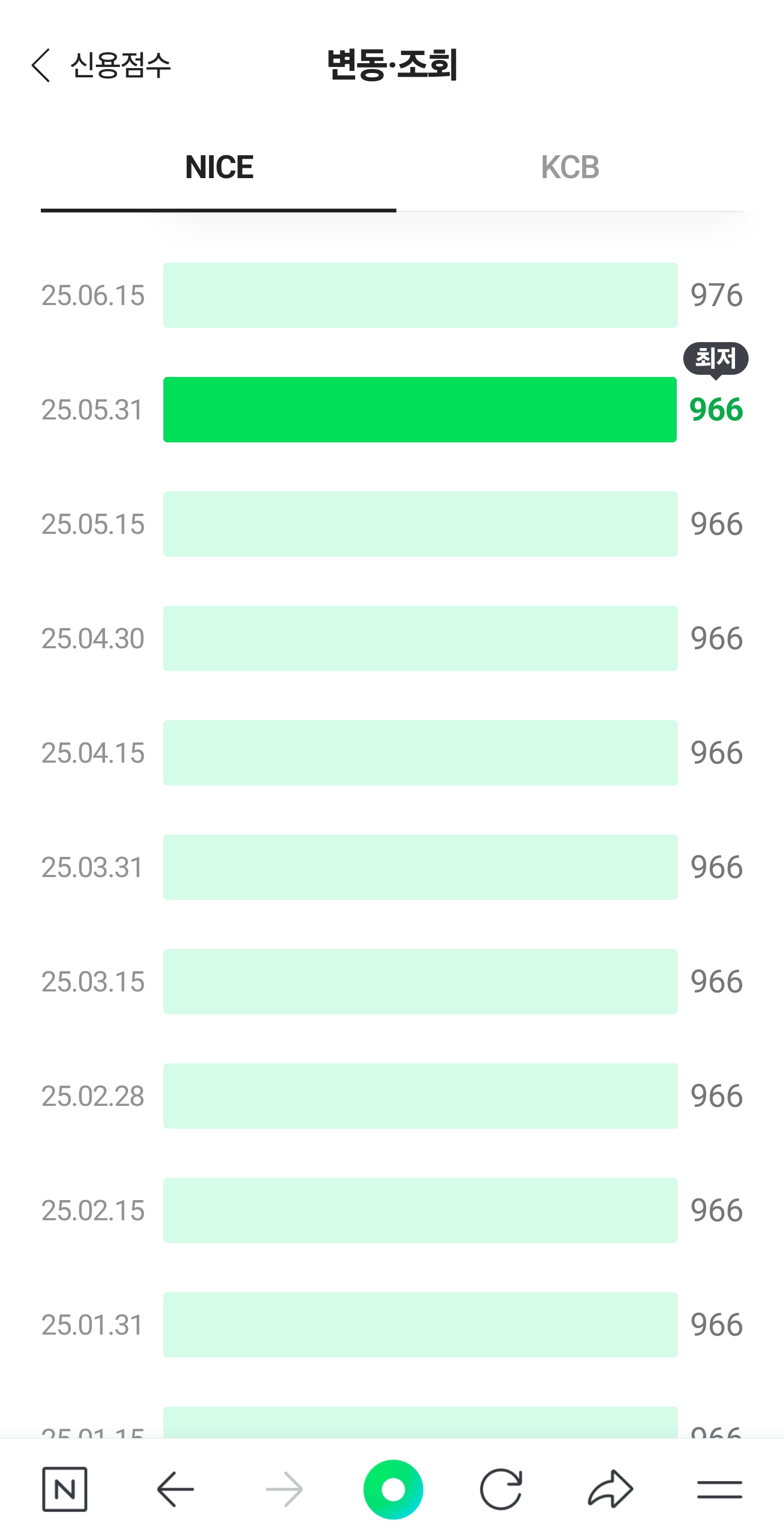Tap the green Naver search circle
The image size is (784, 1540).
[x=393, y=1489]
